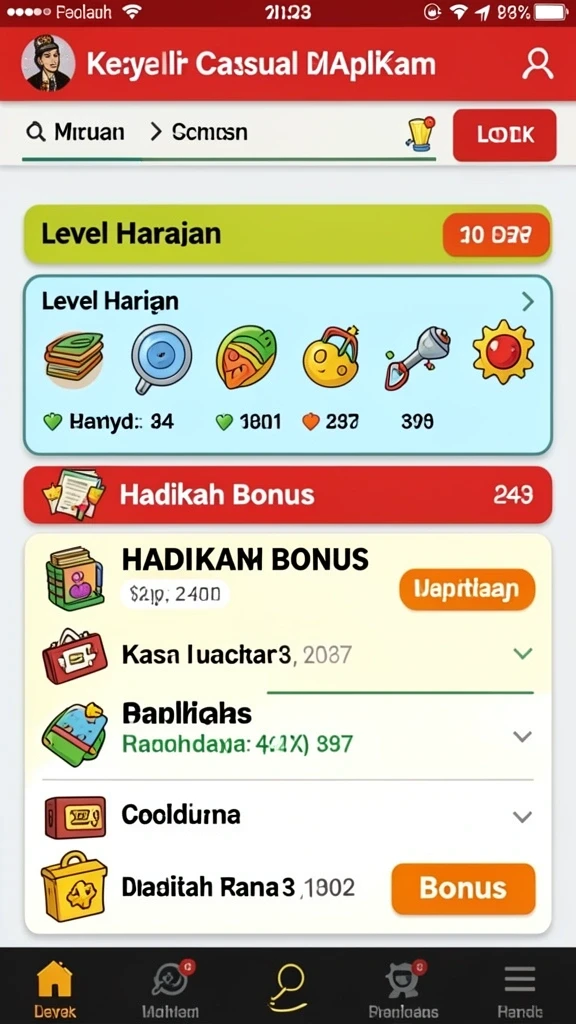This screenshot has height=1024, width=576.
Task: Open the Mıruan search field
Action: [75, 133]
